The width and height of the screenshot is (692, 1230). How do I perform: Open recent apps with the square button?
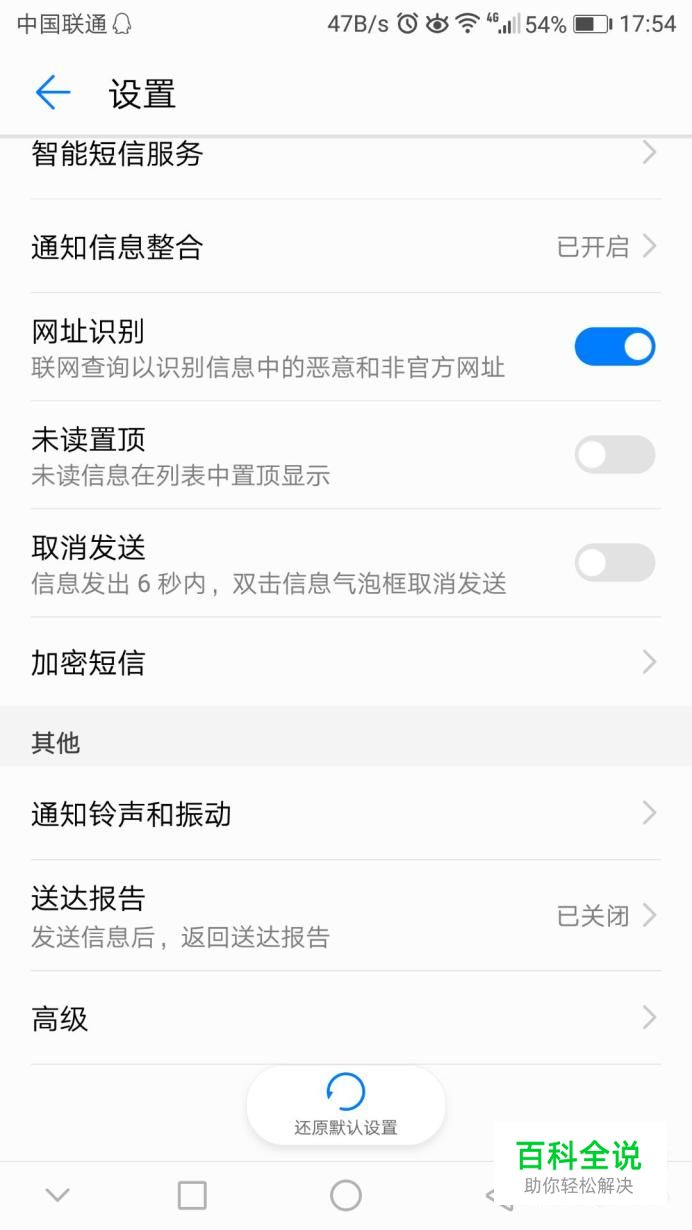(x=192, y=1195)
